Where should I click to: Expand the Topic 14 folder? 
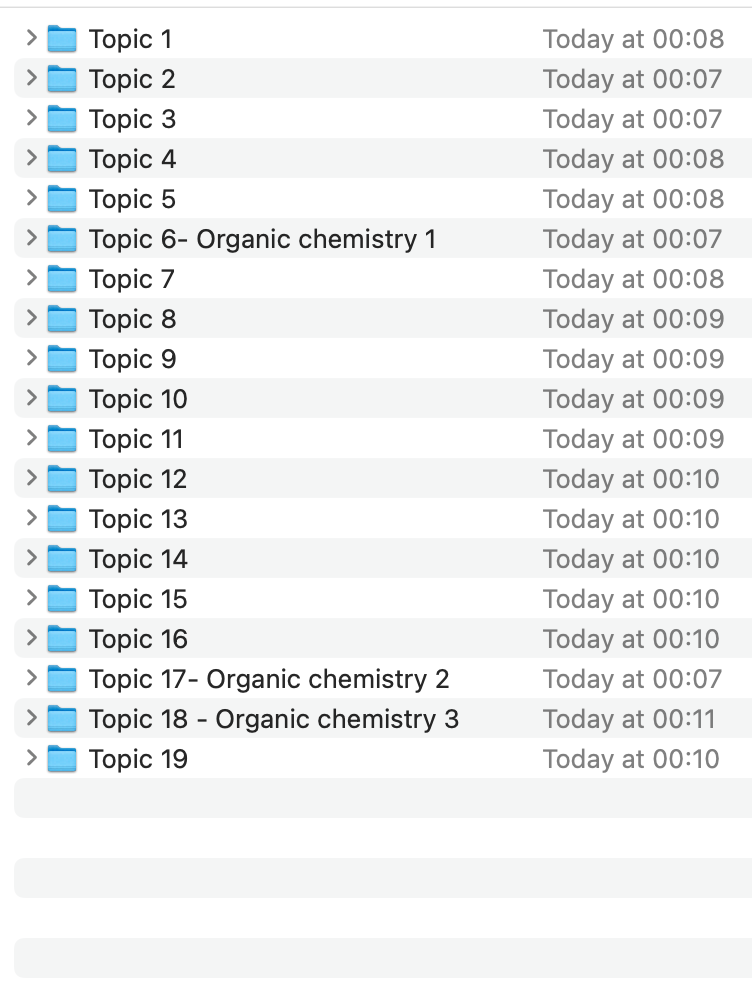30,559
